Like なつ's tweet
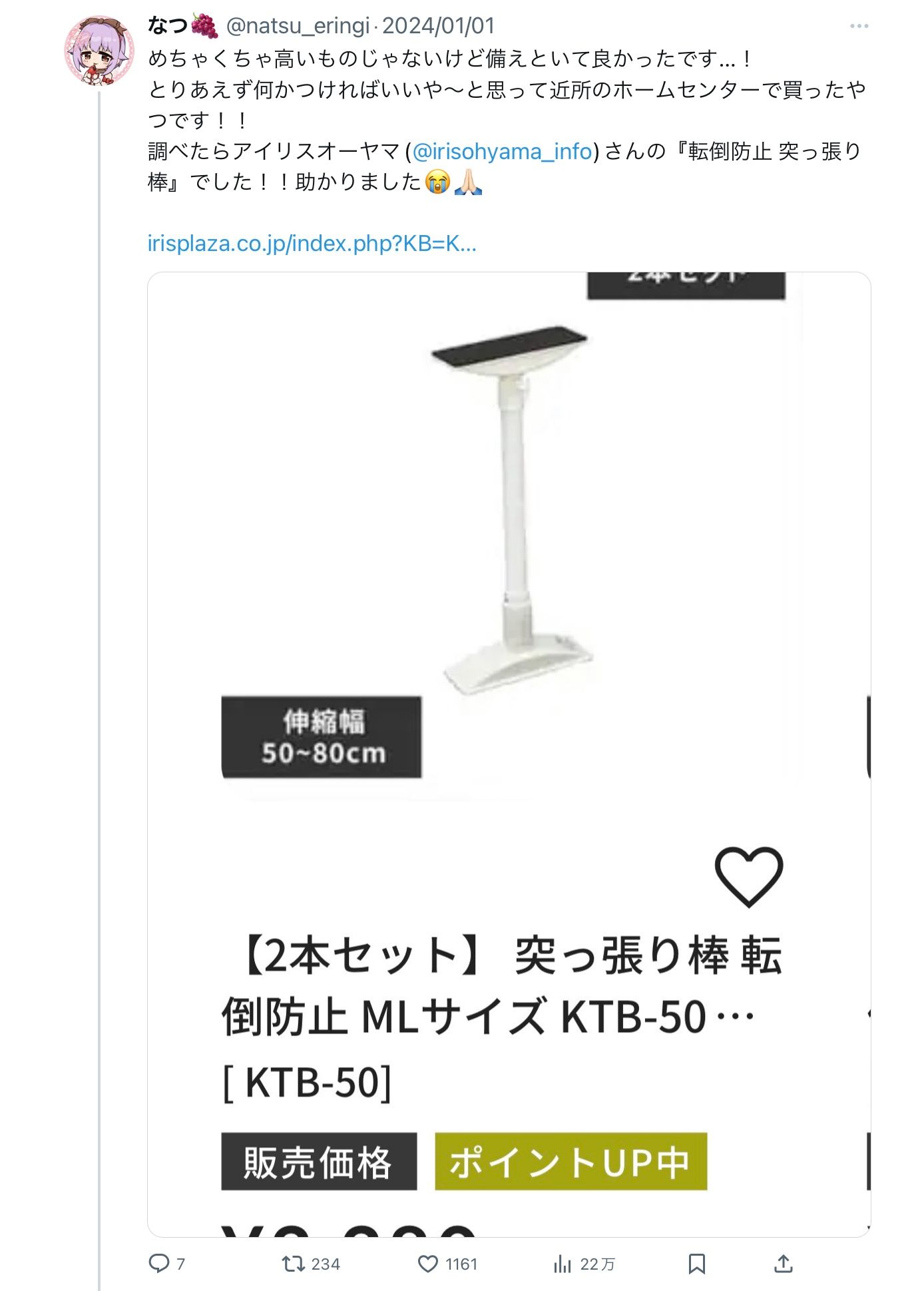Screen dimensions: 924x1291 tap(428, 1263)
